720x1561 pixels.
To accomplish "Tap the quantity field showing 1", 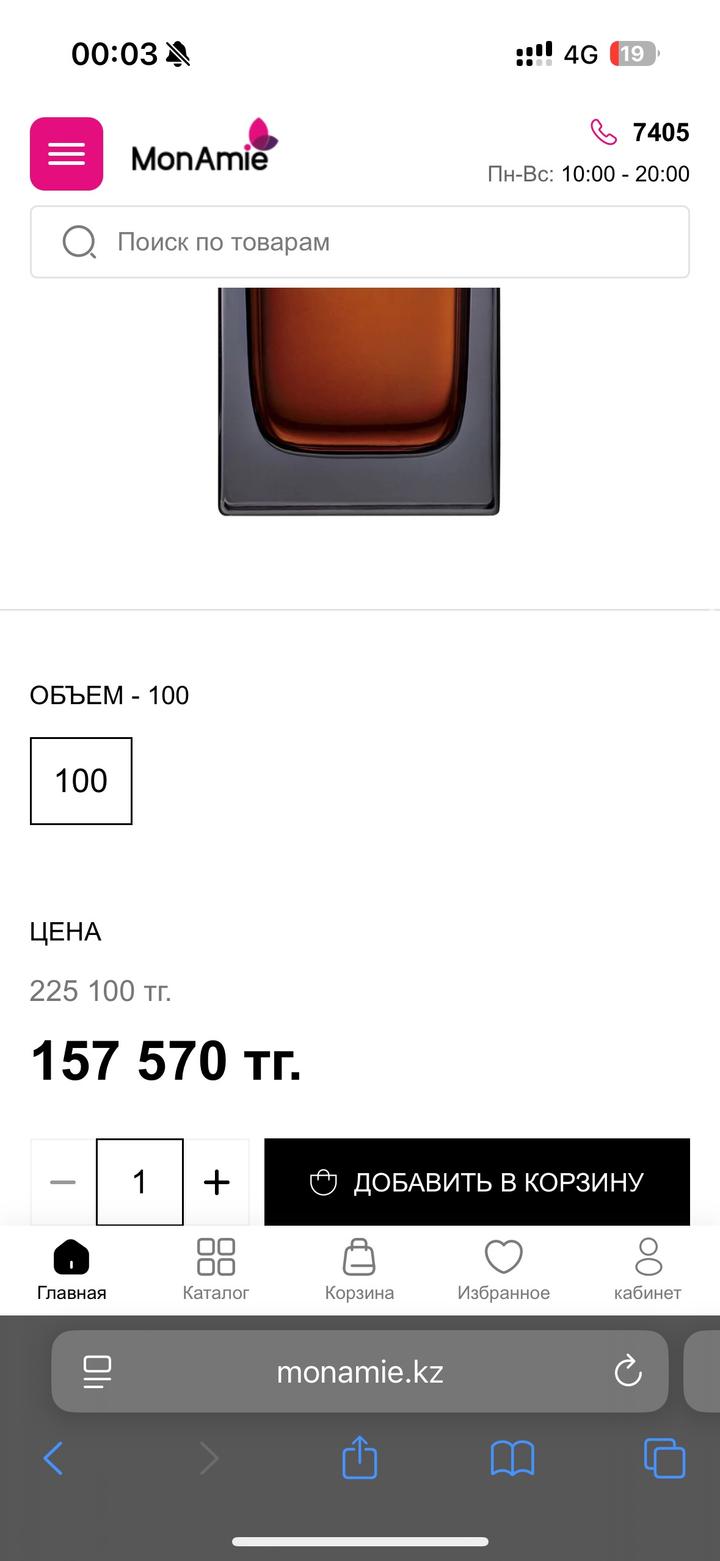I will click(140, 1182).
